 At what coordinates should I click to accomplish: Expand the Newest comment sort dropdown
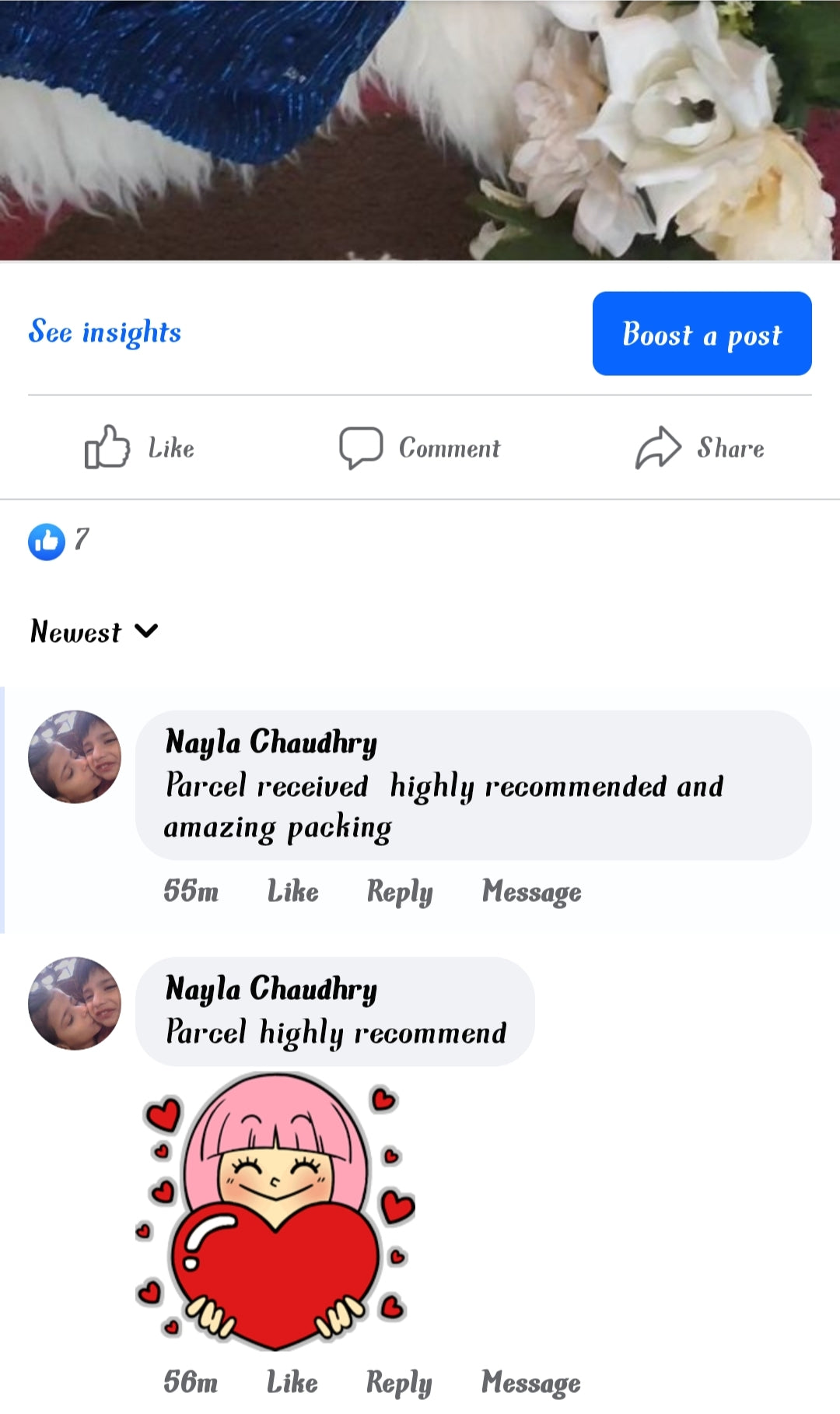click(x=94, y=631)
